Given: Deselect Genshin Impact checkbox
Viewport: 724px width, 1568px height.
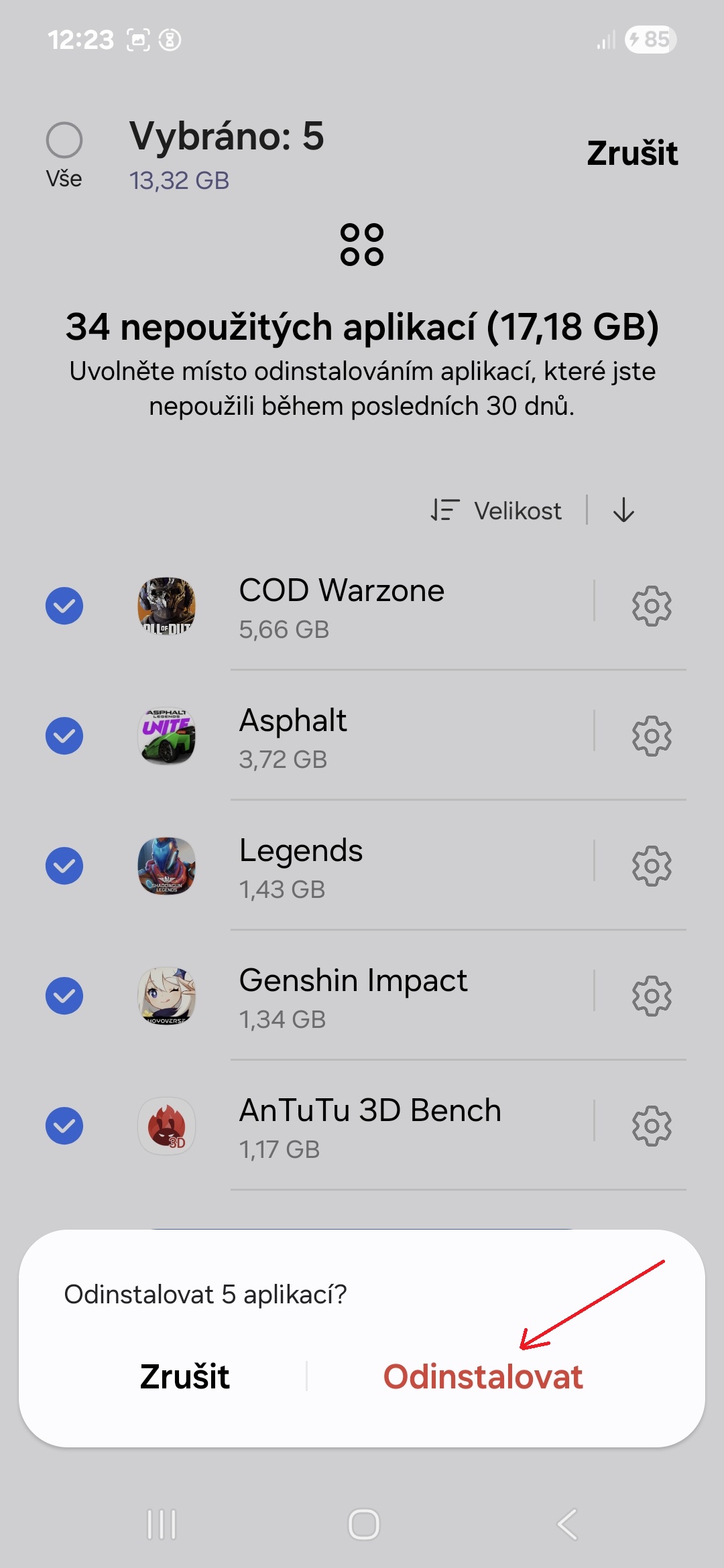Looking at the screenshot, I should (x=64, y=996).
